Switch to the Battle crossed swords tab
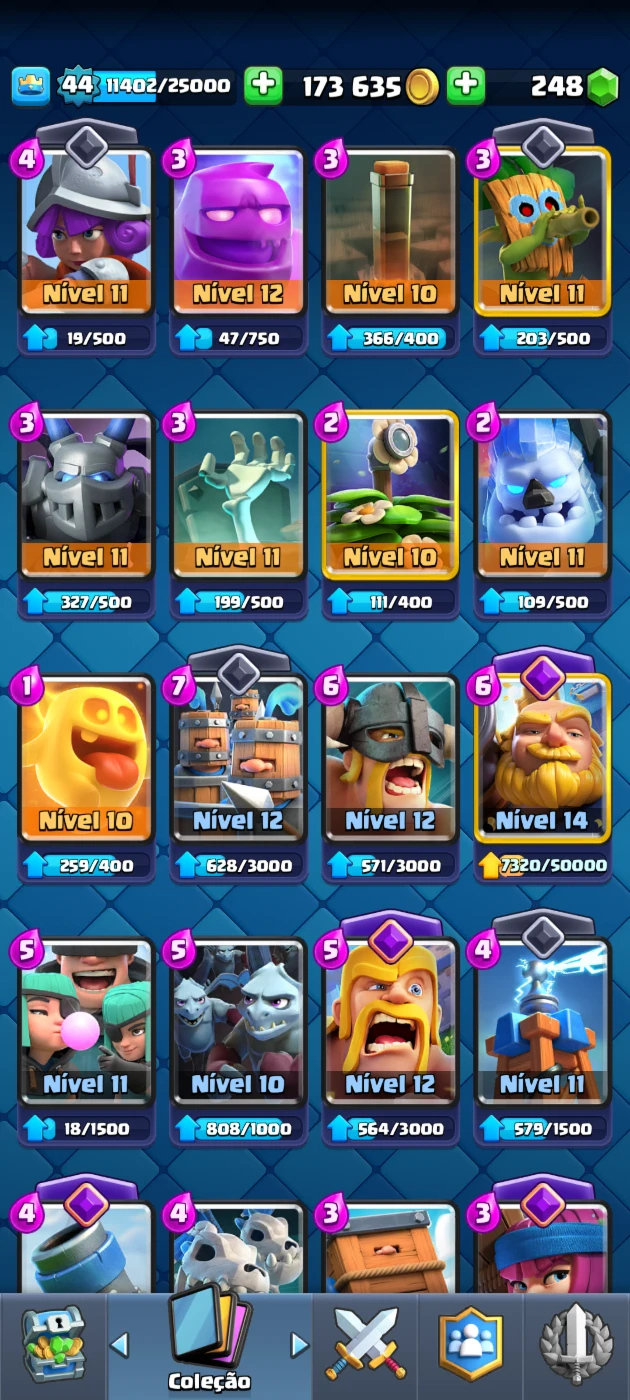Image resolution: width=630 pixels, height=1400 pixels. coord(368,1345)
